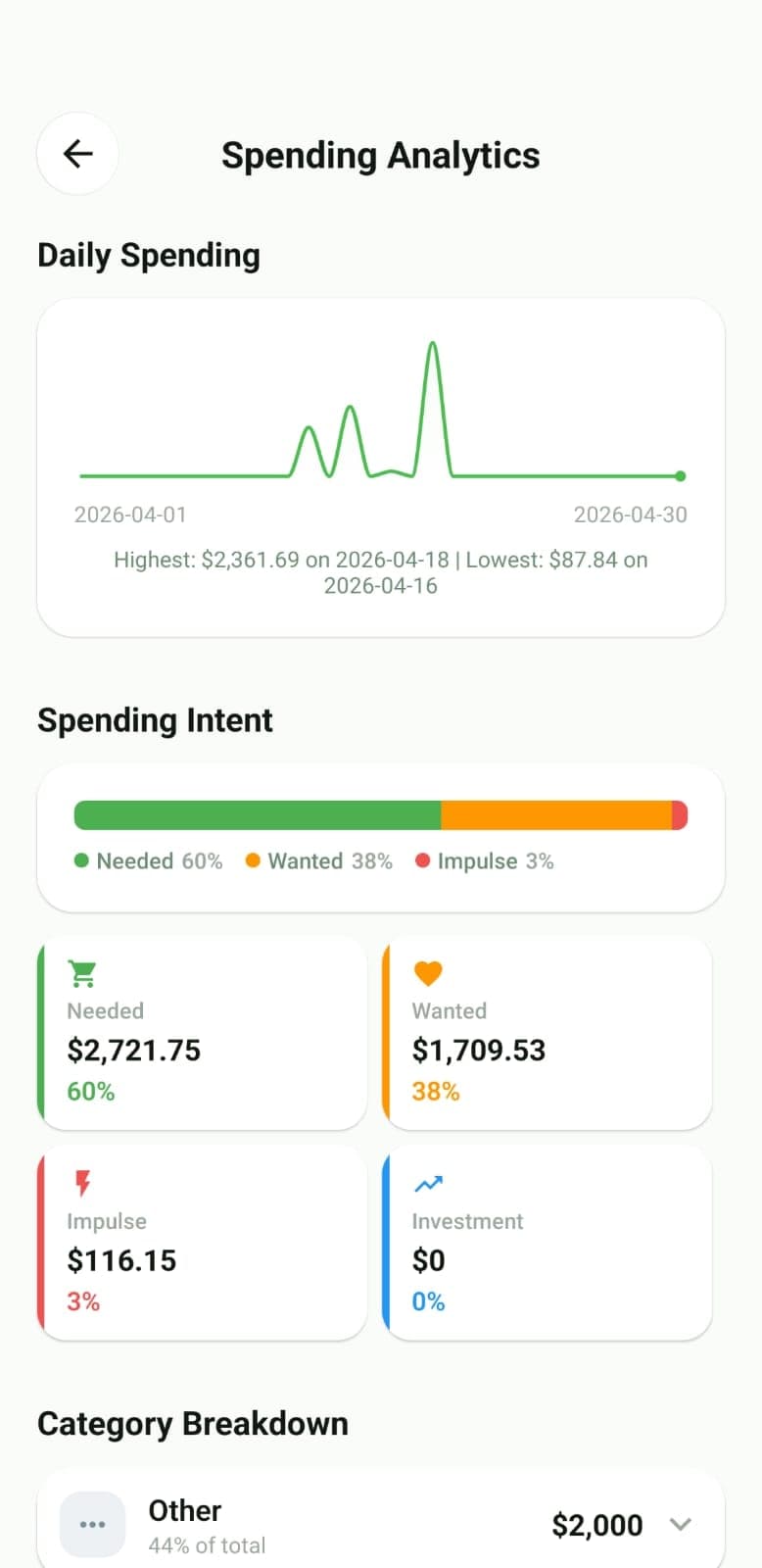Tap the ellipsis icon beside Other category
The width and height of the screenshot is (762, 1568).
[x=91, y=1524]
